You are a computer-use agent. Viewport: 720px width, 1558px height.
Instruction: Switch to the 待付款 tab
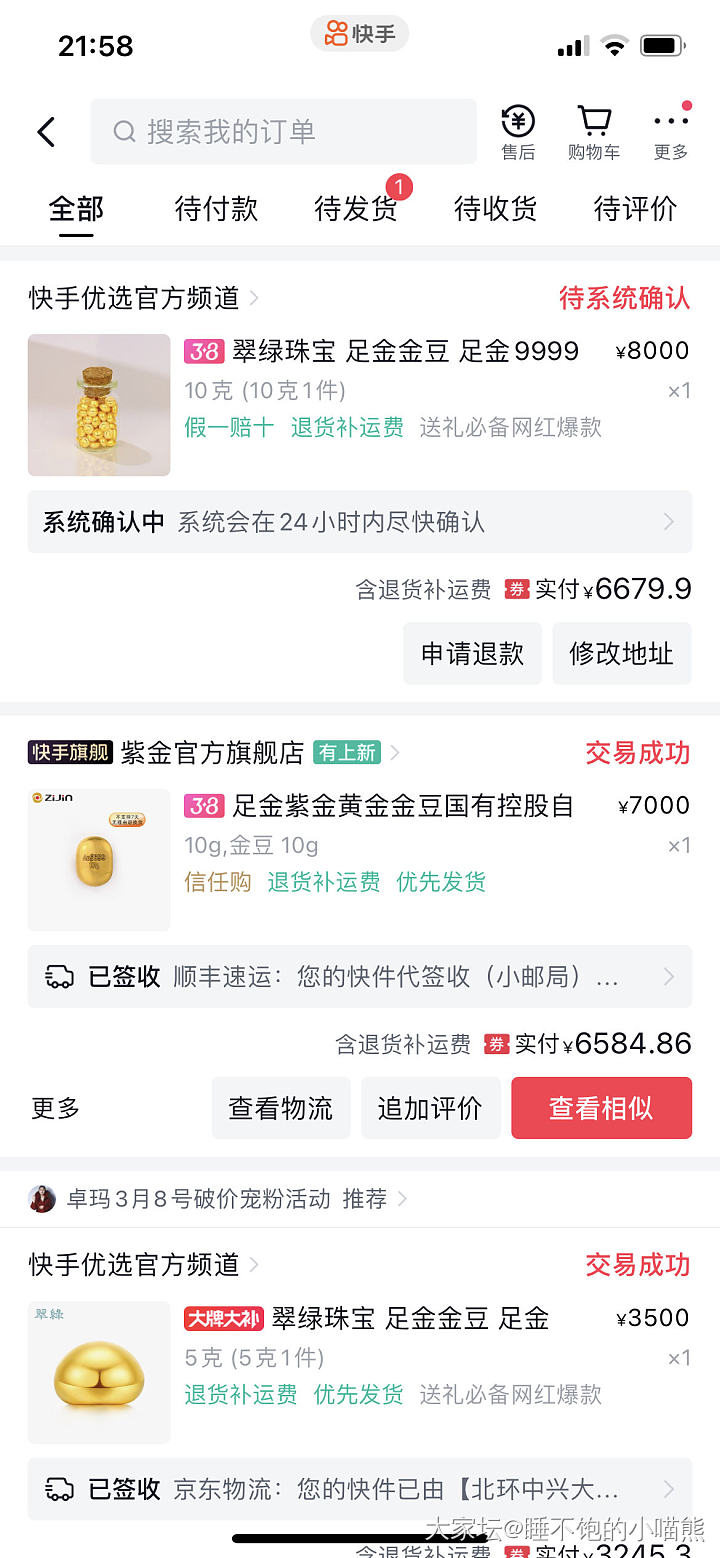tap(216, 209)
